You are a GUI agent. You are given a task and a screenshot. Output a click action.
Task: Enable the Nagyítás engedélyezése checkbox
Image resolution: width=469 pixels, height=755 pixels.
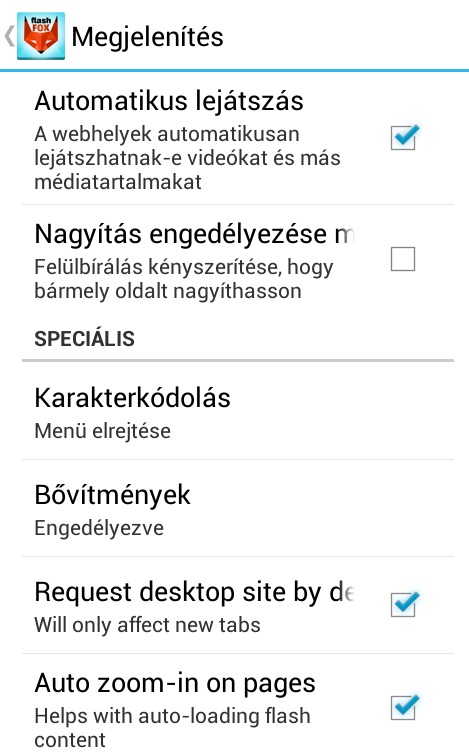(x=403, y=259)
